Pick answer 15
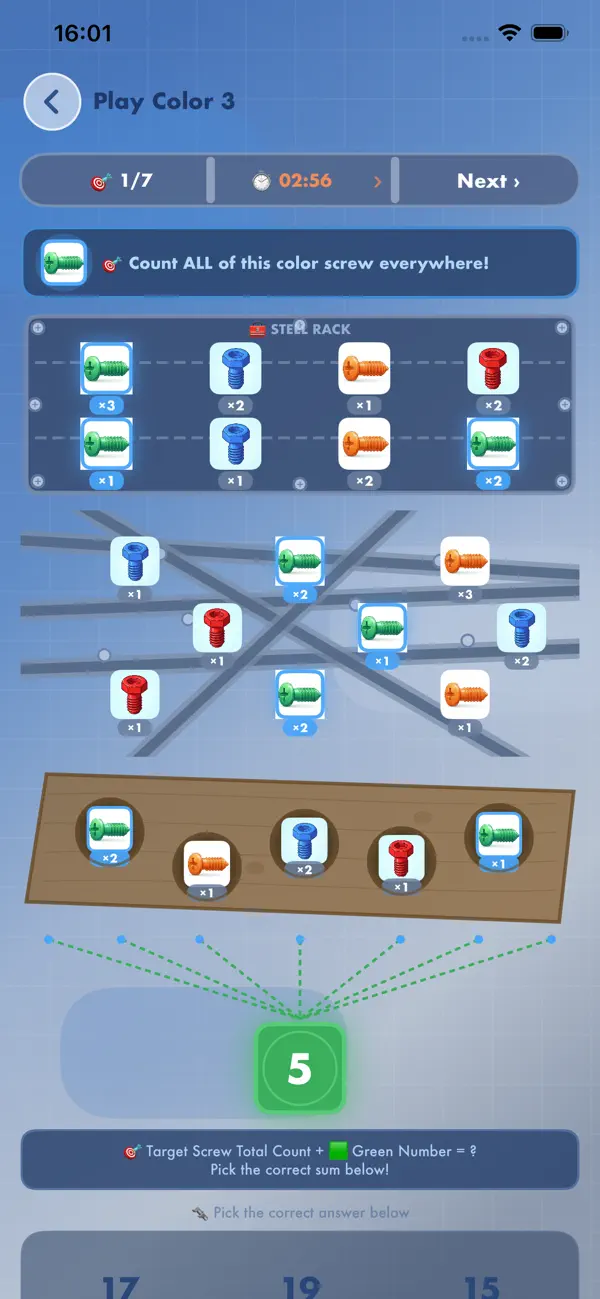 [x=481, y=1284]
